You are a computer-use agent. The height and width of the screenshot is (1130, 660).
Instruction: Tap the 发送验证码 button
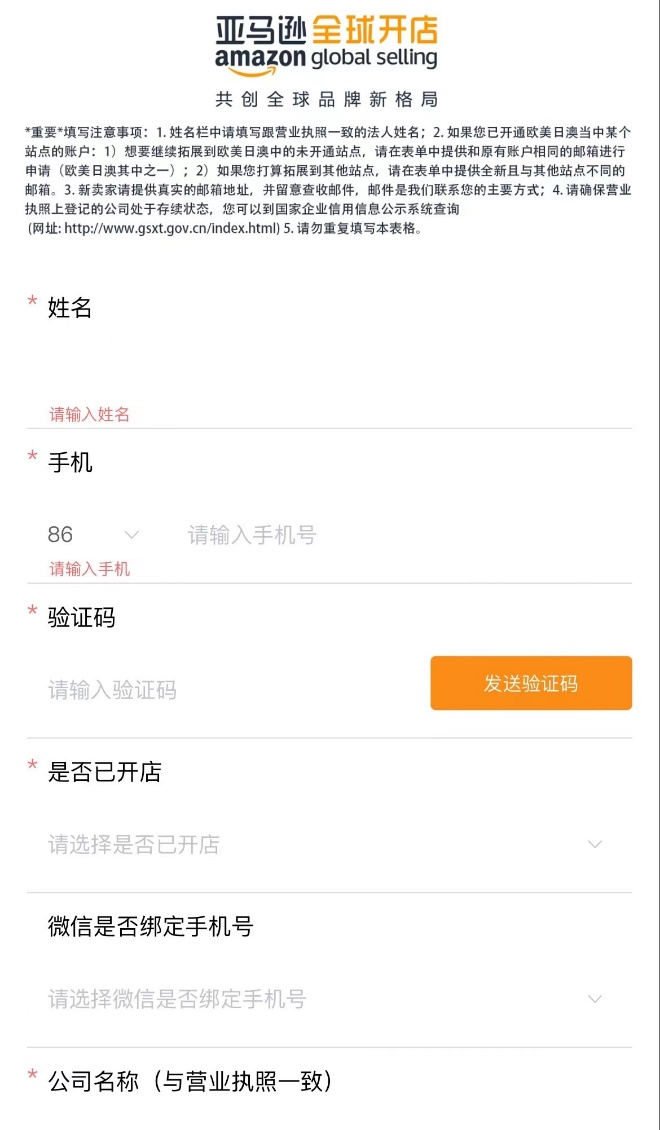(x=531, y=684)
